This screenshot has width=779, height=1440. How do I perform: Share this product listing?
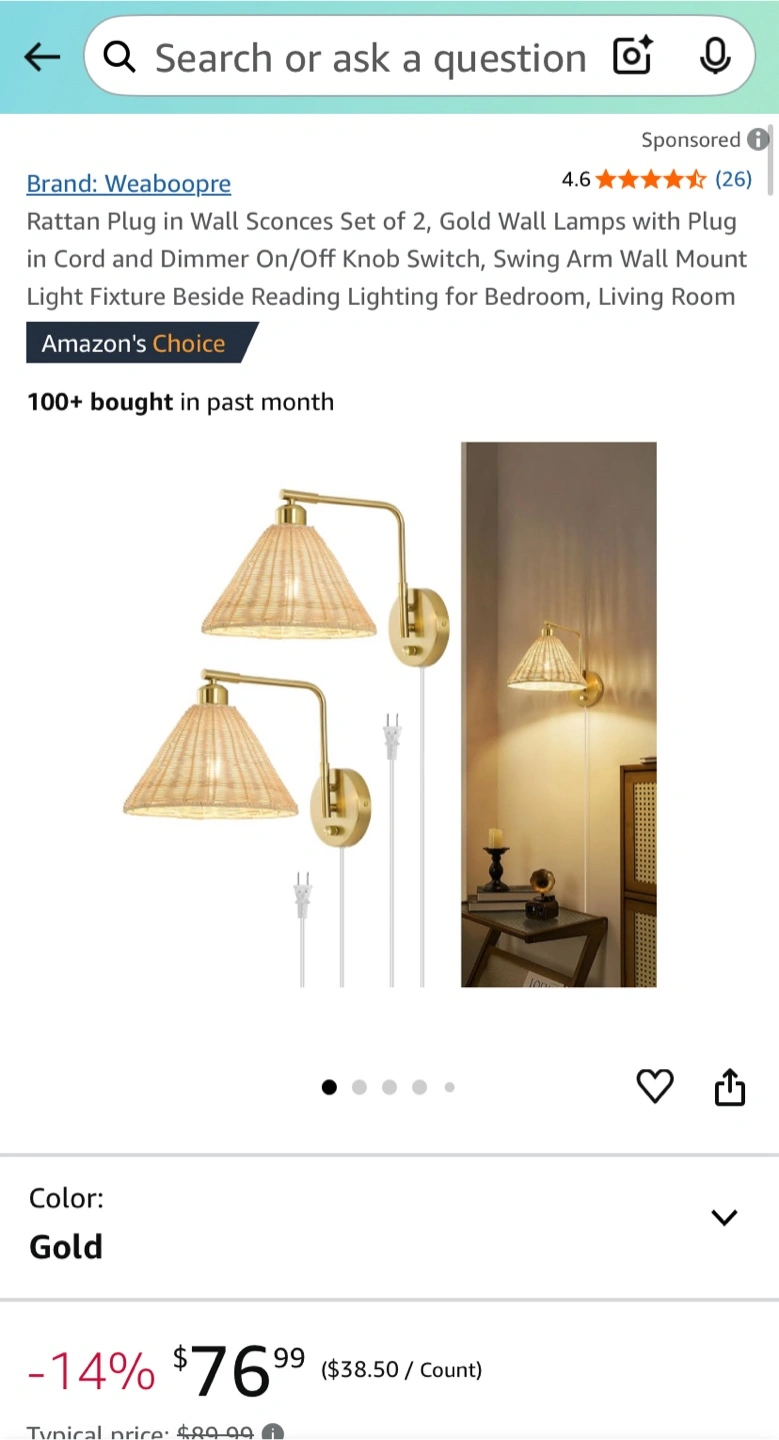click(730, 1087)
